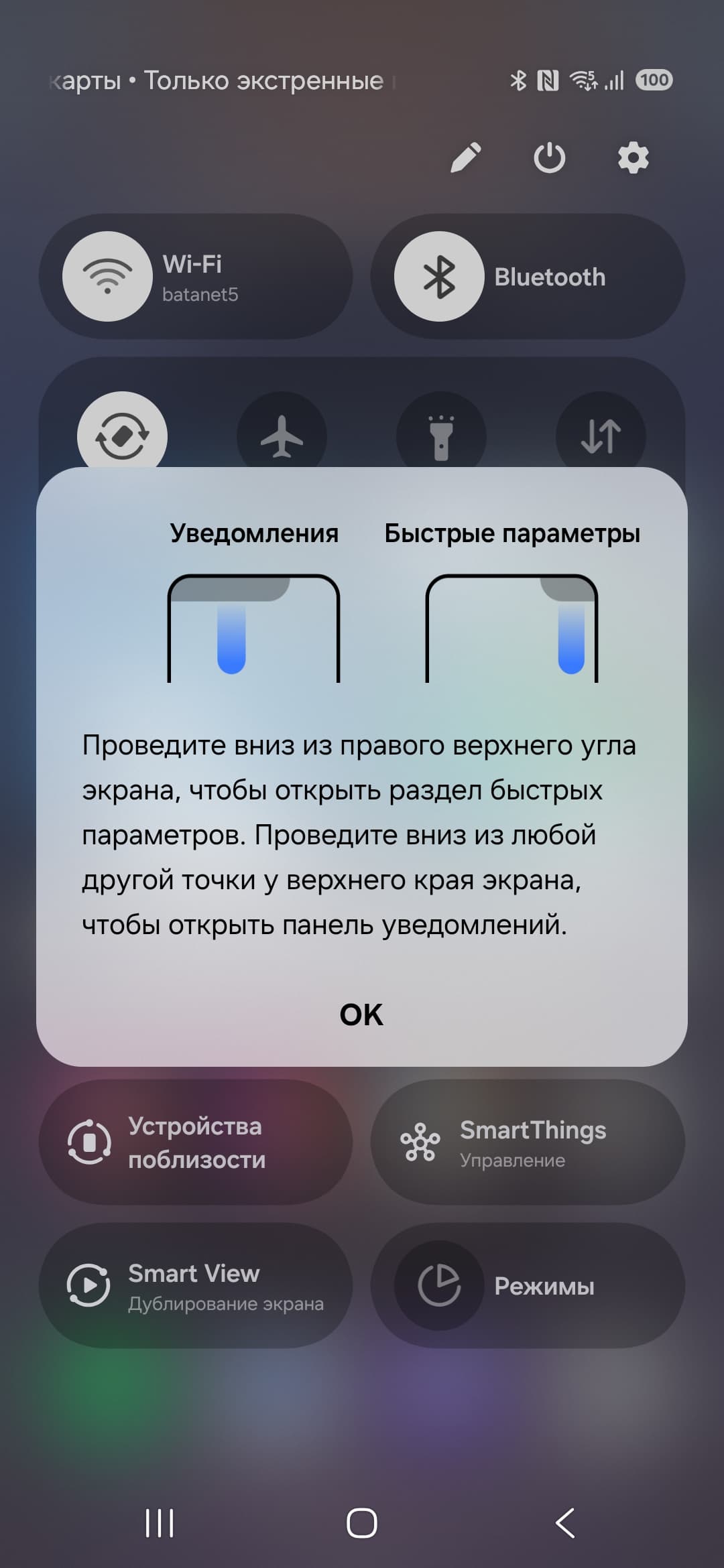This screenshot has height=1568, width=724.
Task: Open SmartThings Управление tile
Action: point(528,1142)
